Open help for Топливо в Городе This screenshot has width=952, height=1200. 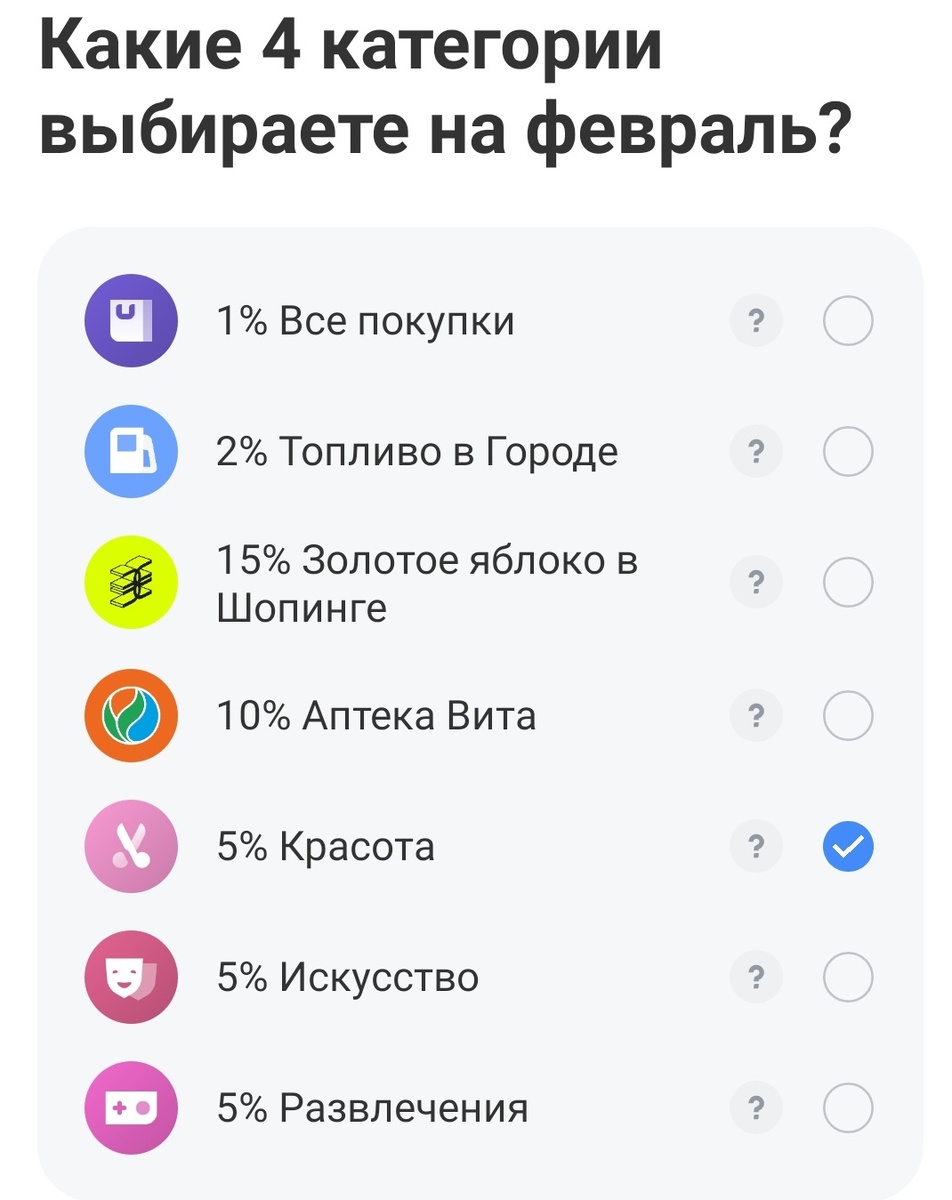click(757, 451)
